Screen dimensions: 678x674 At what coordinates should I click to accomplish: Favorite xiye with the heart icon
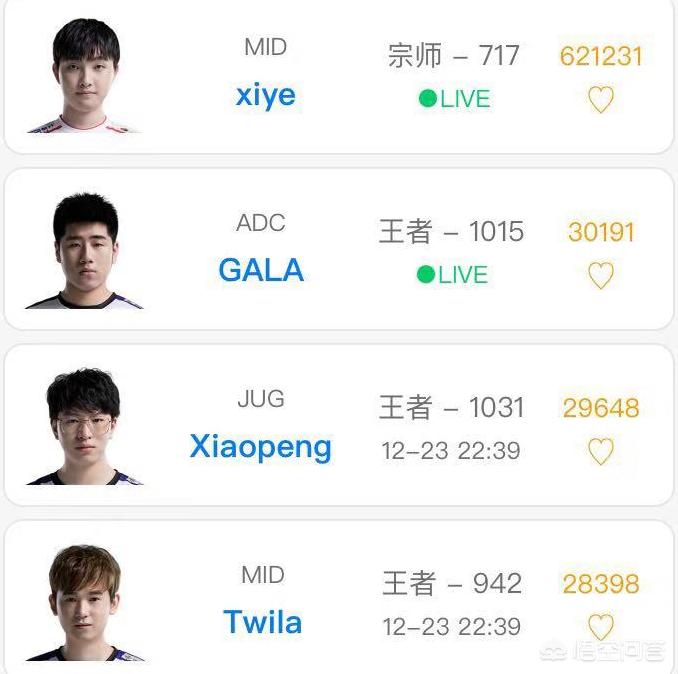600,100
